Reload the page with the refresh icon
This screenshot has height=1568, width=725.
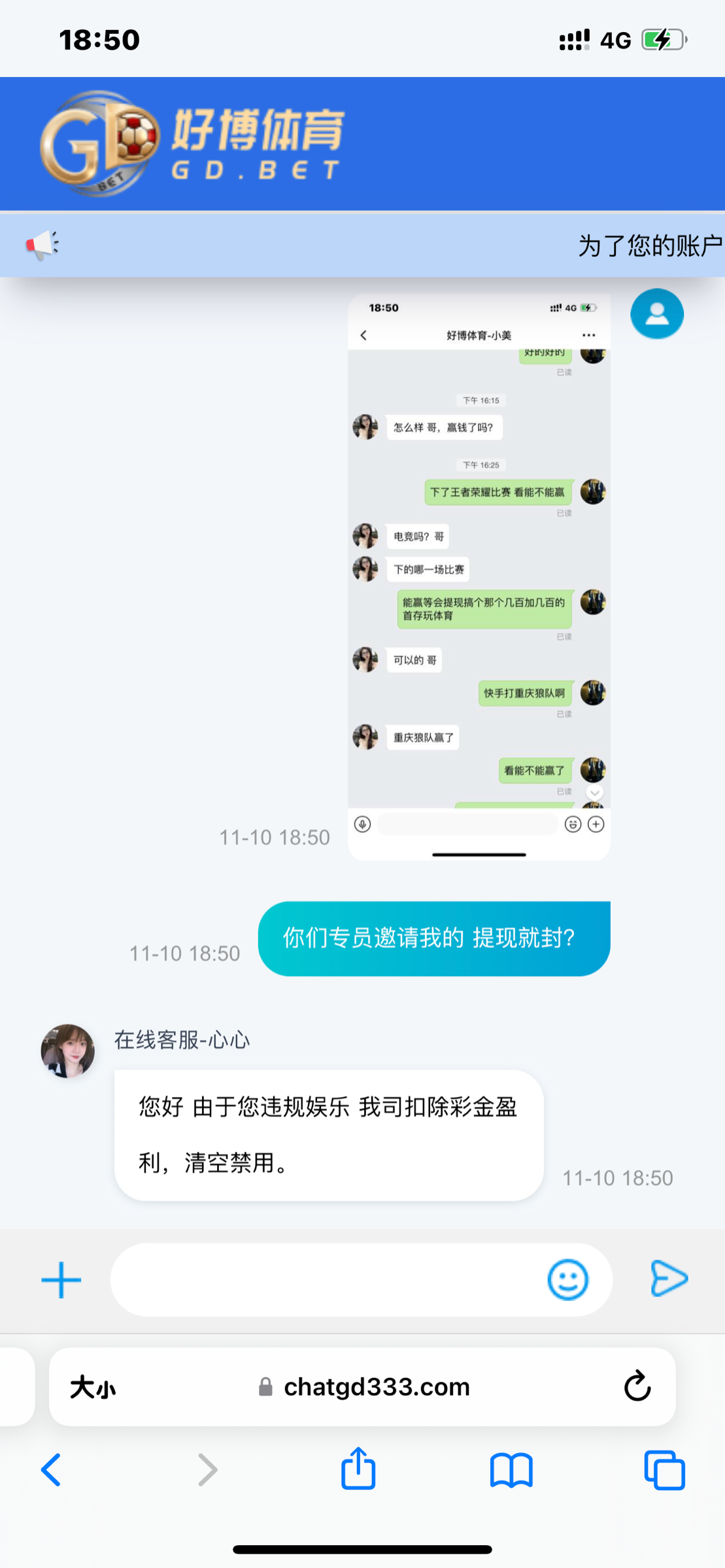click(x=636, y=1387)
